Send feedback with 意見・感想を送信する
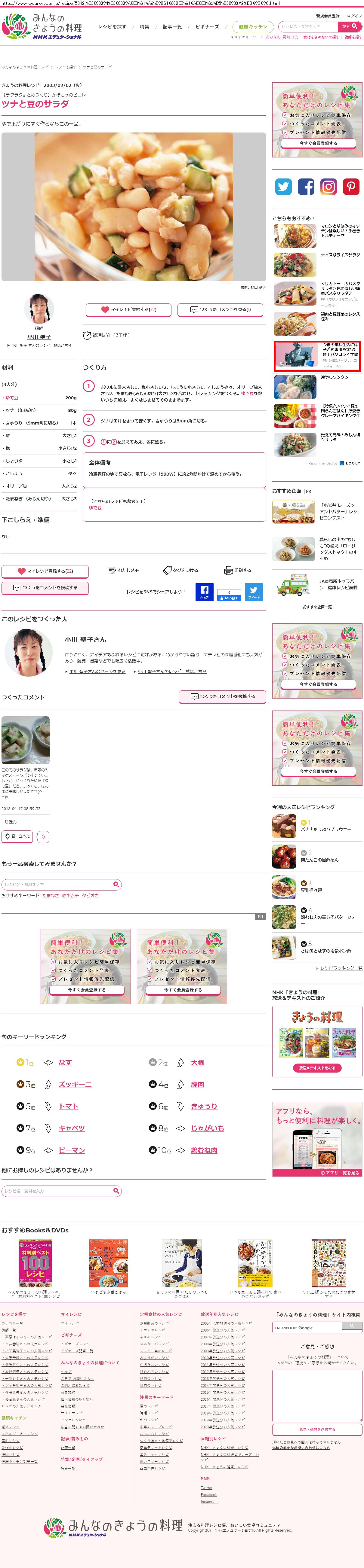364x1568 pixels. (316, 1429)
